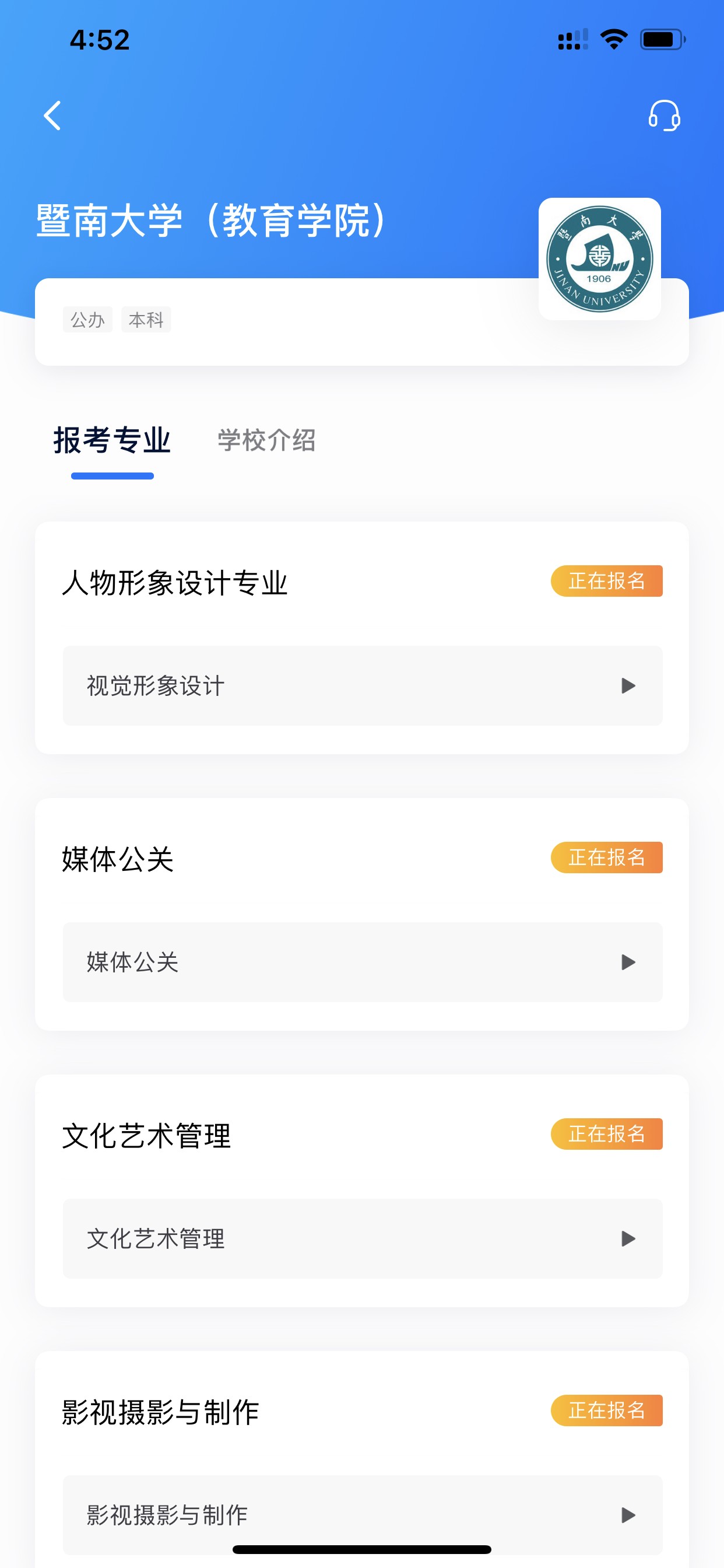Open customer service headset icon

point(664,116)
